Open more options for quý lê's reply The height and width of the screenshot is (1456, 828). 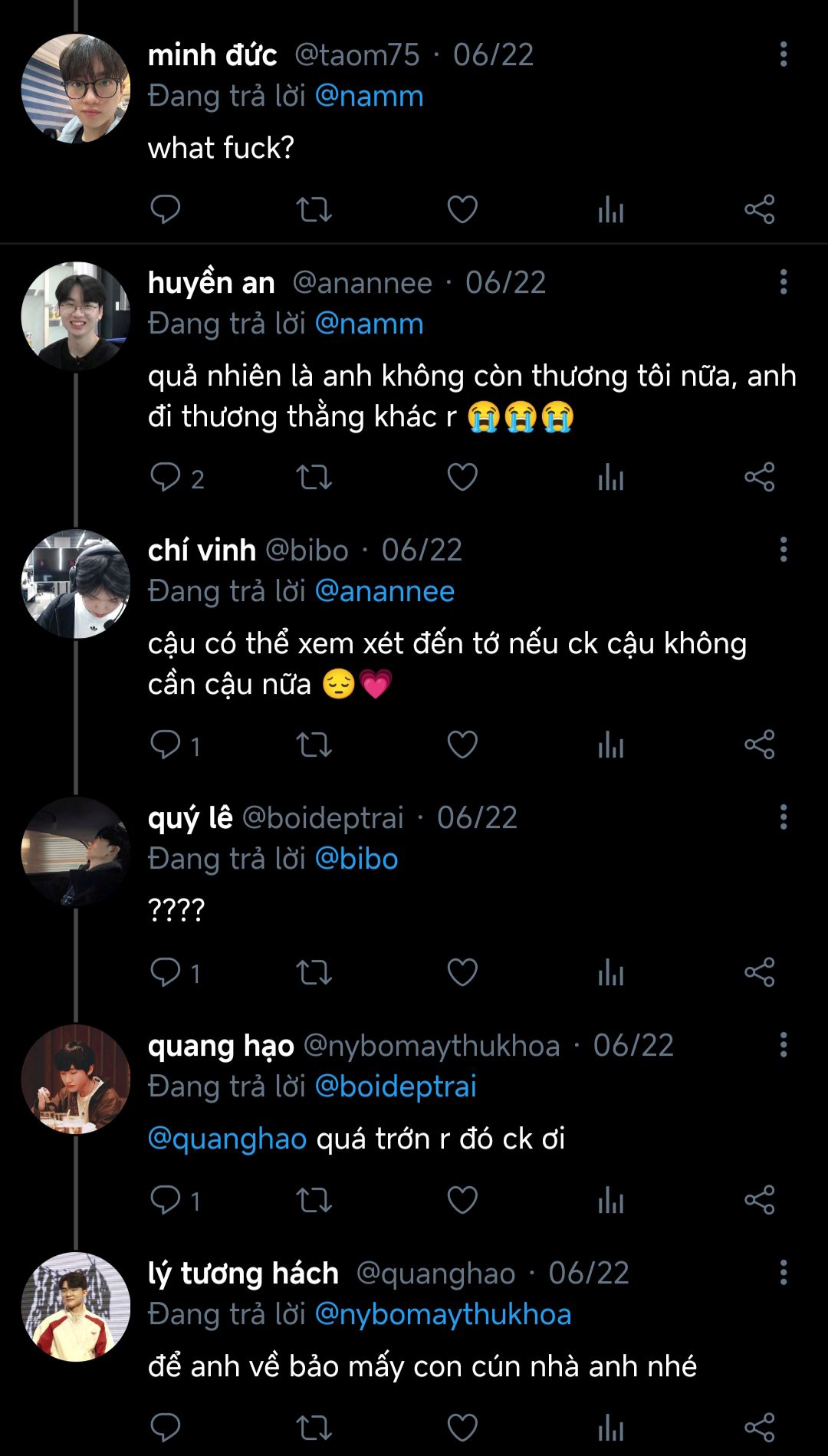783,817
